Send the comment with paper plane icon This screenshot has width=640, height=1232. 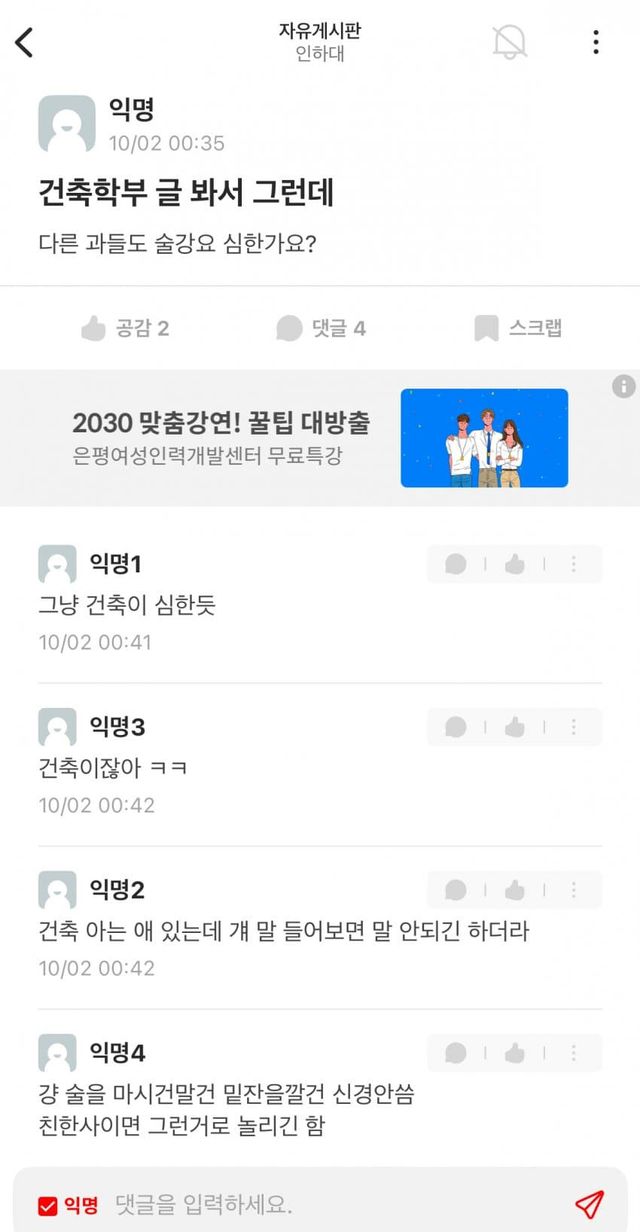pyautogui.click(x=590, y=1204)
